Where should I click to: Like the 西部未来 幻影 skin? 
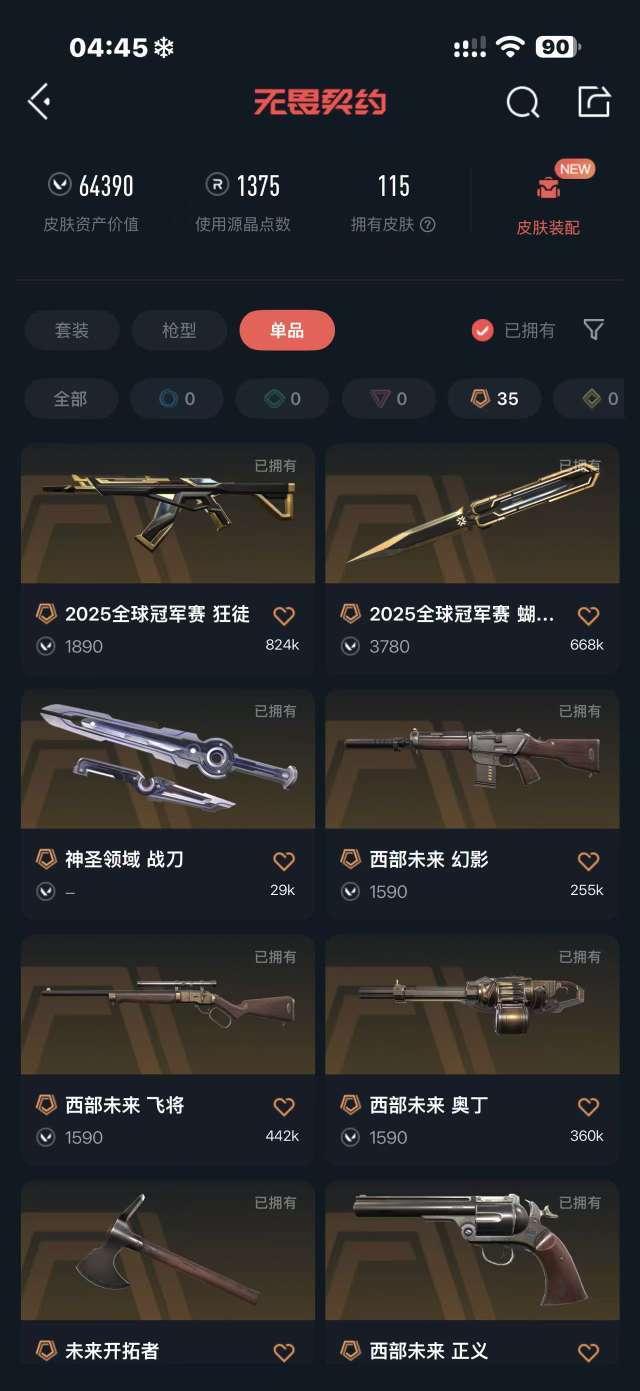[x=589, y=860]
